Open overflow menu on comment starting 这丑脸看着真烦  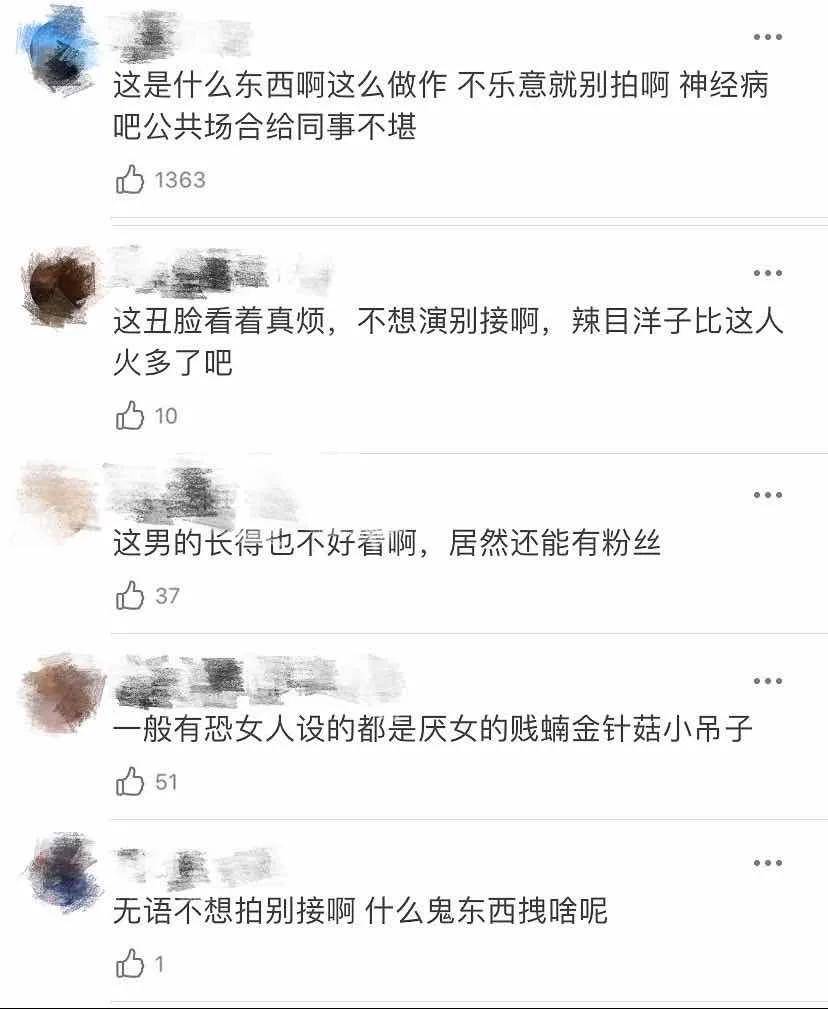click(767, 273)
